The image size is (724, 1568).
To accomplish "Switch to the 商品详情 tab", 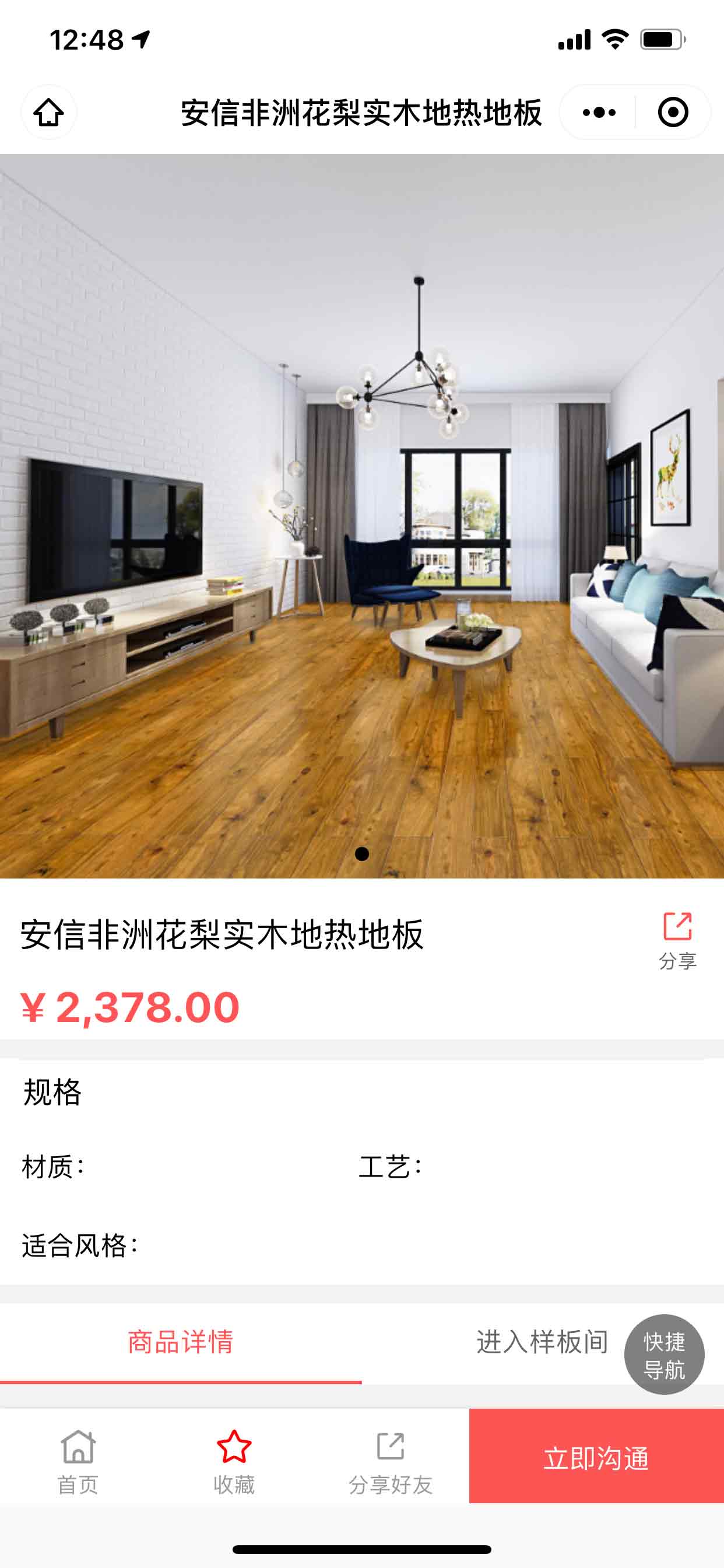I will pos(181,1342).
